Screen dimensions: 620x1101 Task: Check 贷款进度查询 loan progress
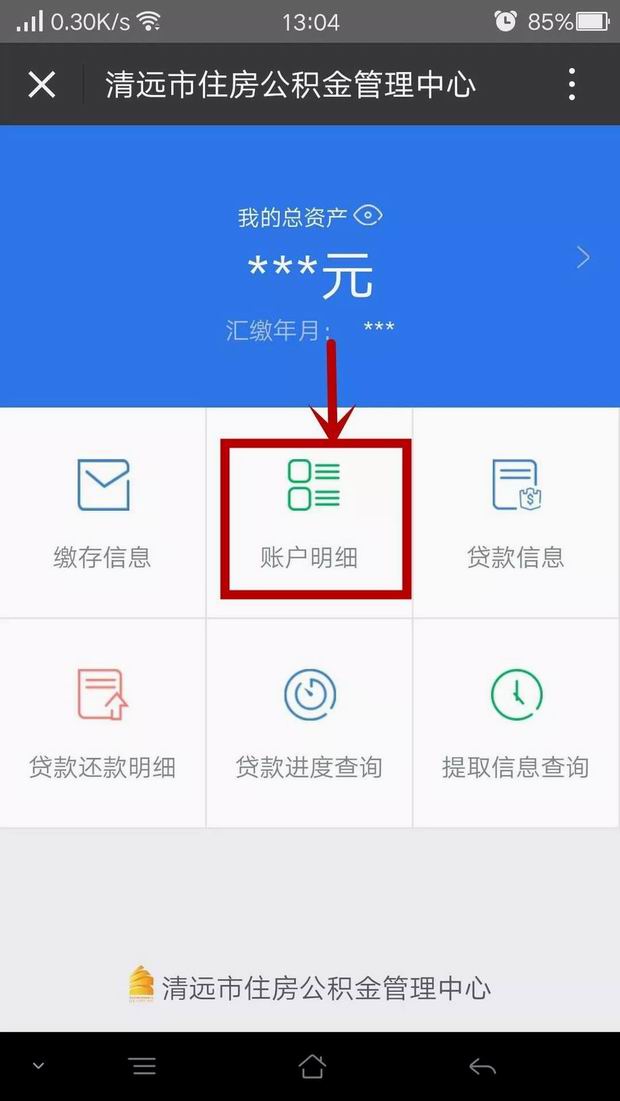[x=310, y=723]
